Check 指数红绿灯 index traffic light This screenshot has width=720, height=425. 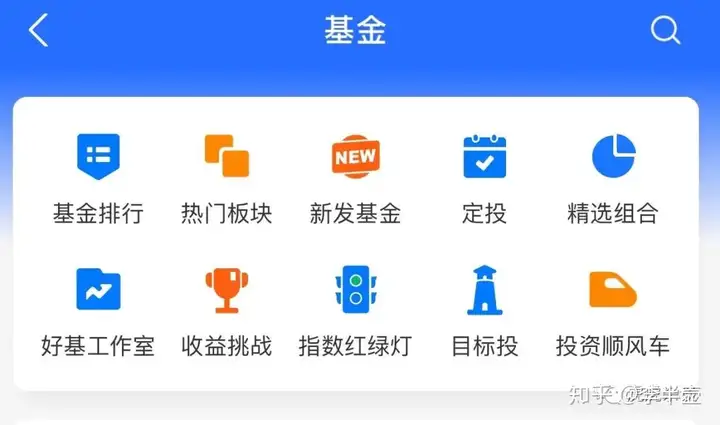tap(355, 312)
